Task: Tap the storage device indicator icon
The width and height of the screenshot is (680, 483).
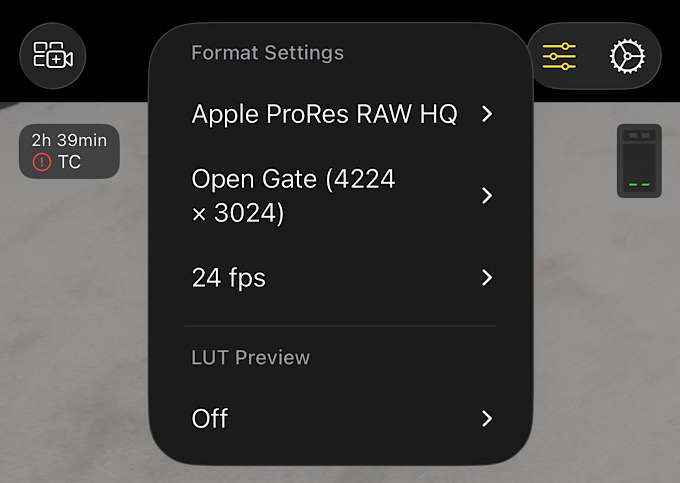Action: click(x=639, y=161)
